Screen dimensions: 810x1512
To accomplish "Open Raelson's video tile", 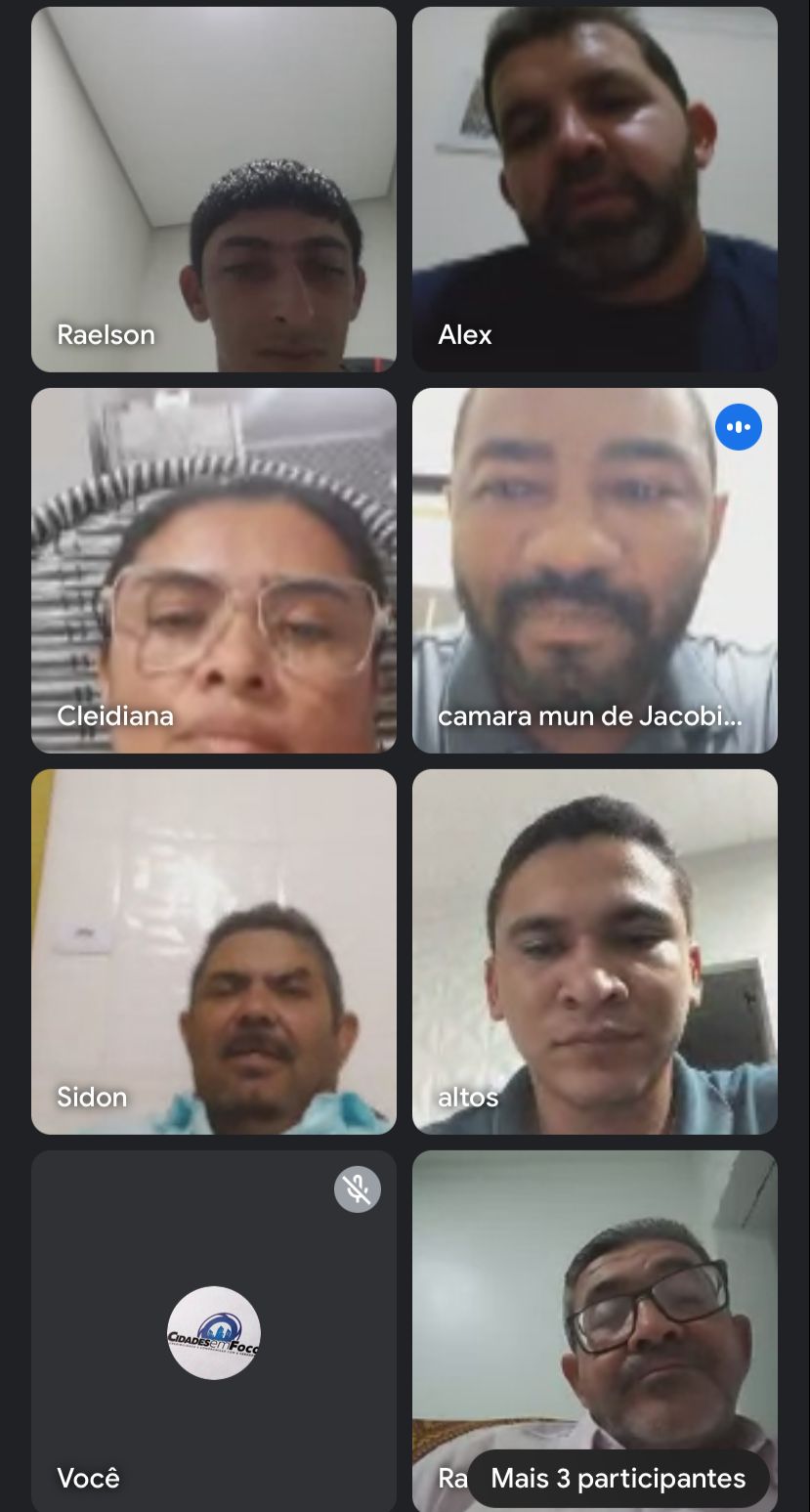I will point(214,190).
